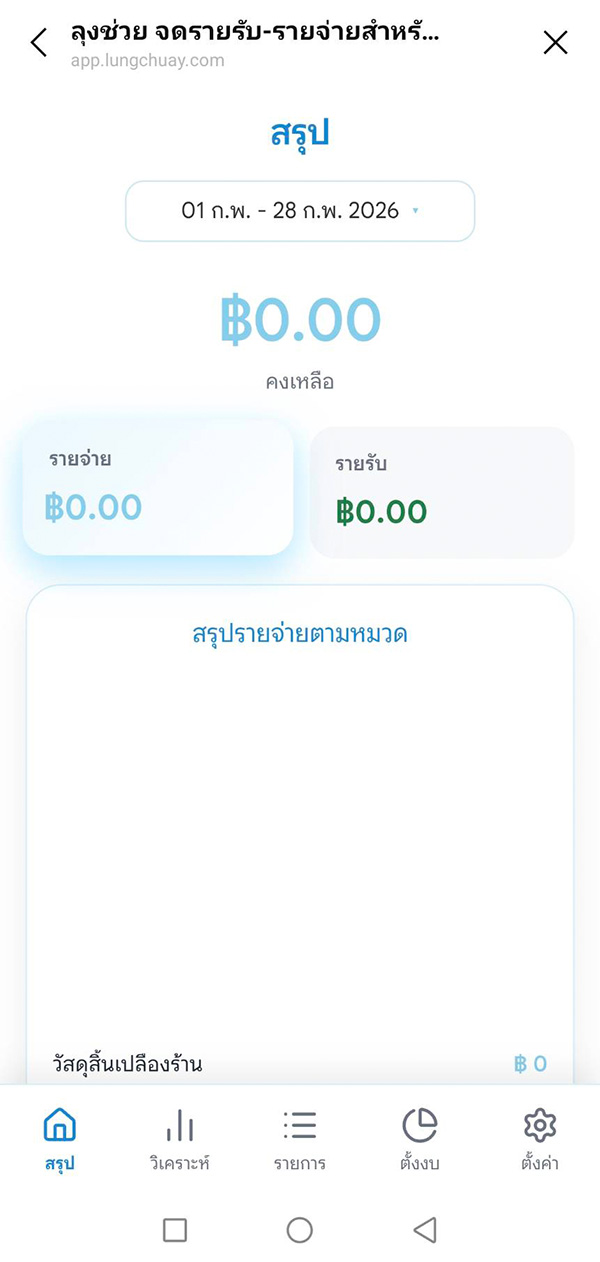Viewport: 600px width, 1262px height.
Task: Close the web app with the X
Action: tap(555, 42)
